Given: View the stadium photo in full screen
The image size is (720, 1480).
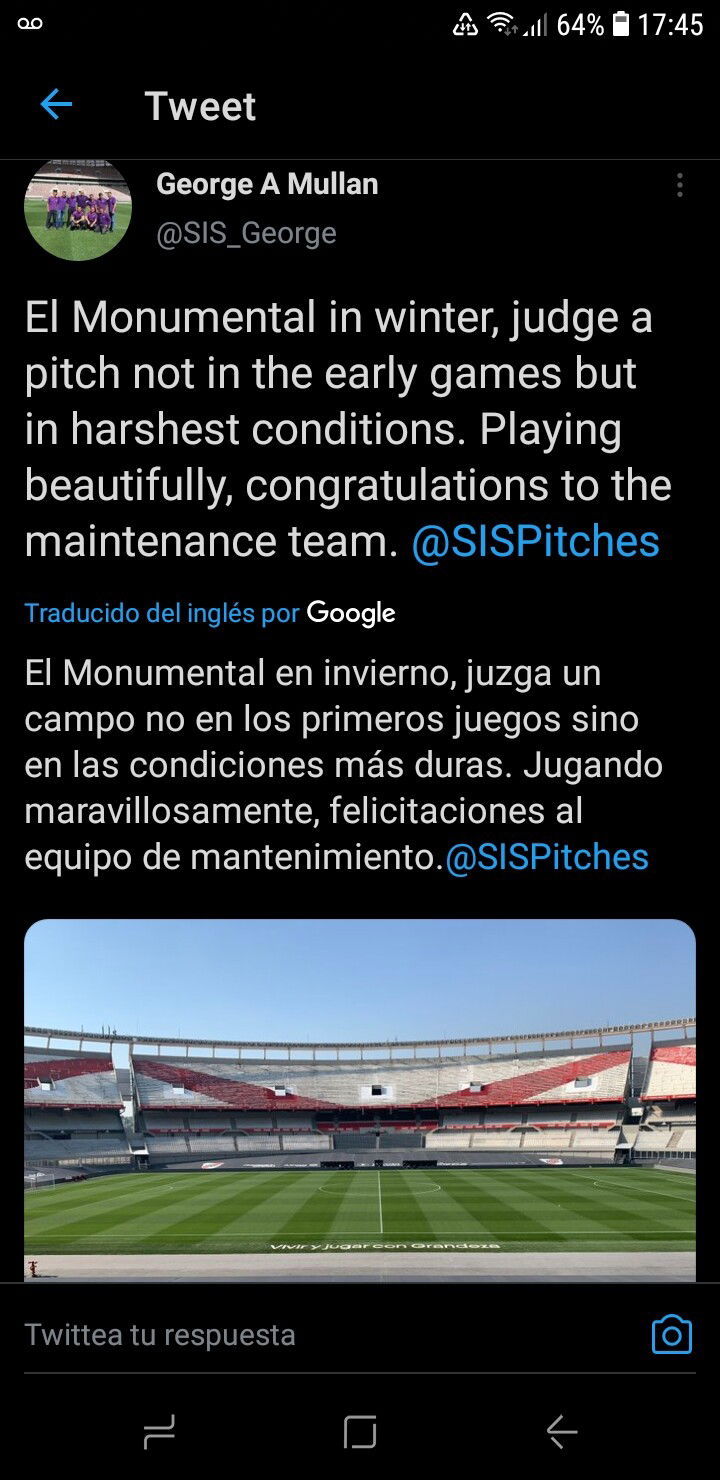Looking at the screenshot, I should pyautogui.click(x=360, y=1100).
